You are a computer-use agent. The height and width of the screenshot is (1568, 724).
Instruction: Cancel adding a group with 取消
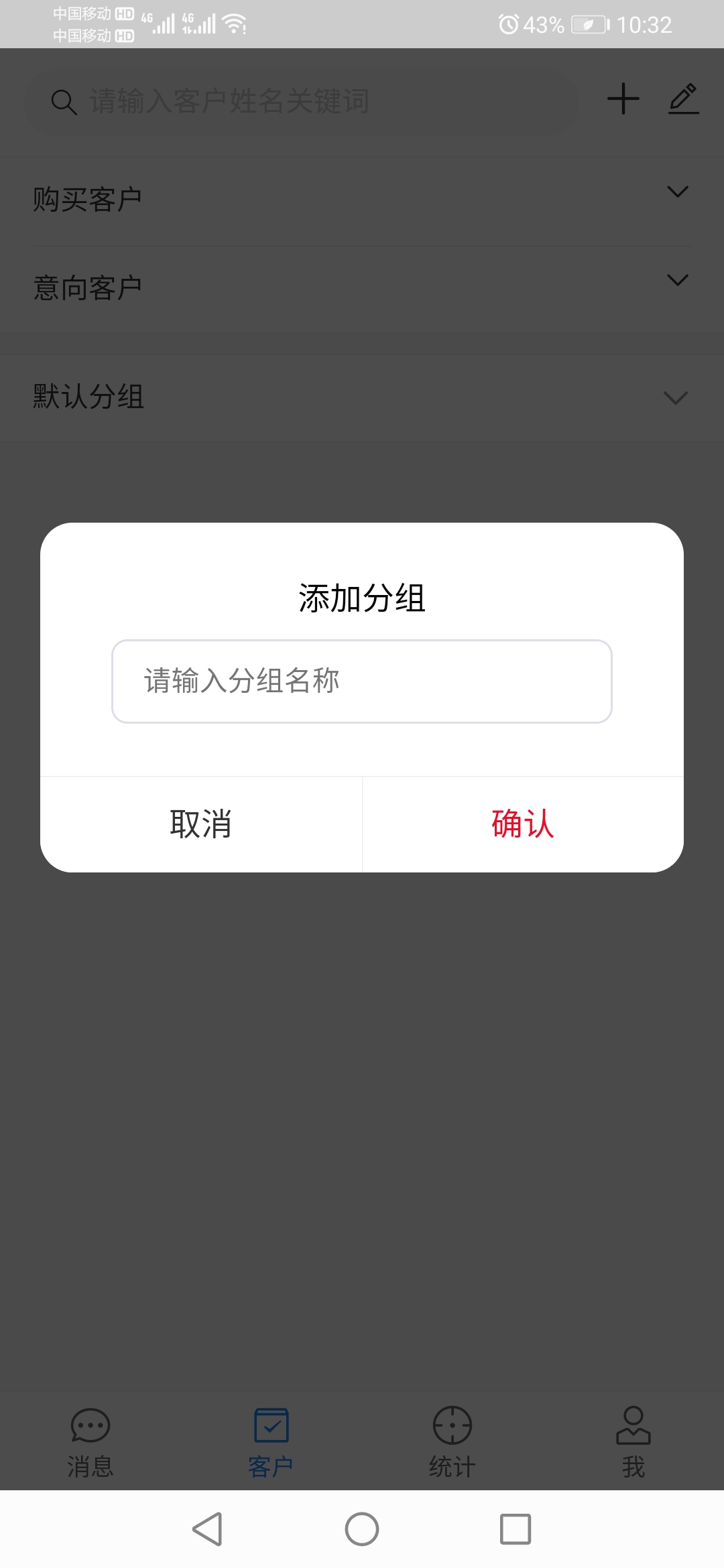[x=201, y=824]
